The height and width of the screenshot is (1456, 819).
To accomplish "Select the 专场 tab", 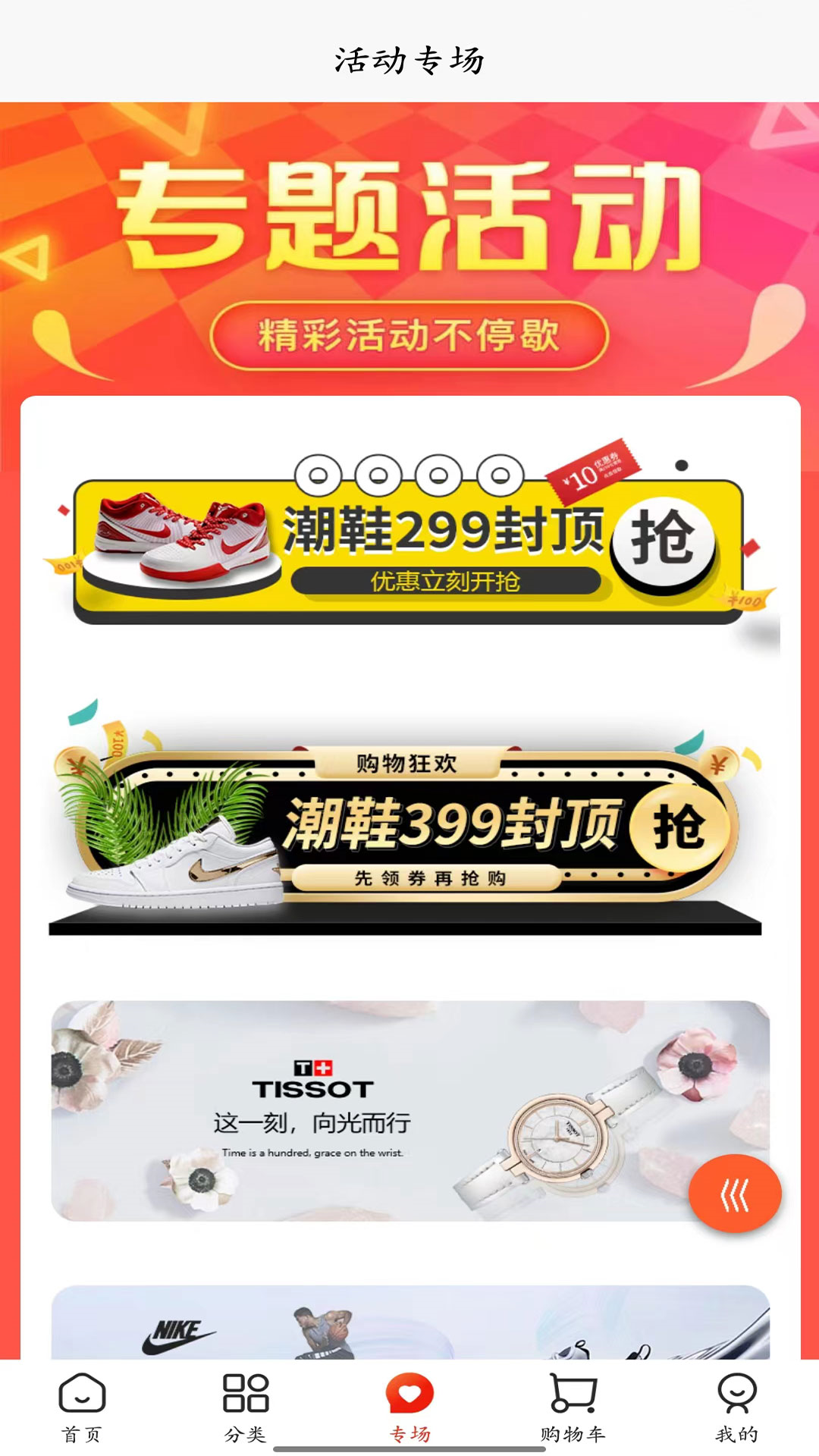I will coord(409,1407).
